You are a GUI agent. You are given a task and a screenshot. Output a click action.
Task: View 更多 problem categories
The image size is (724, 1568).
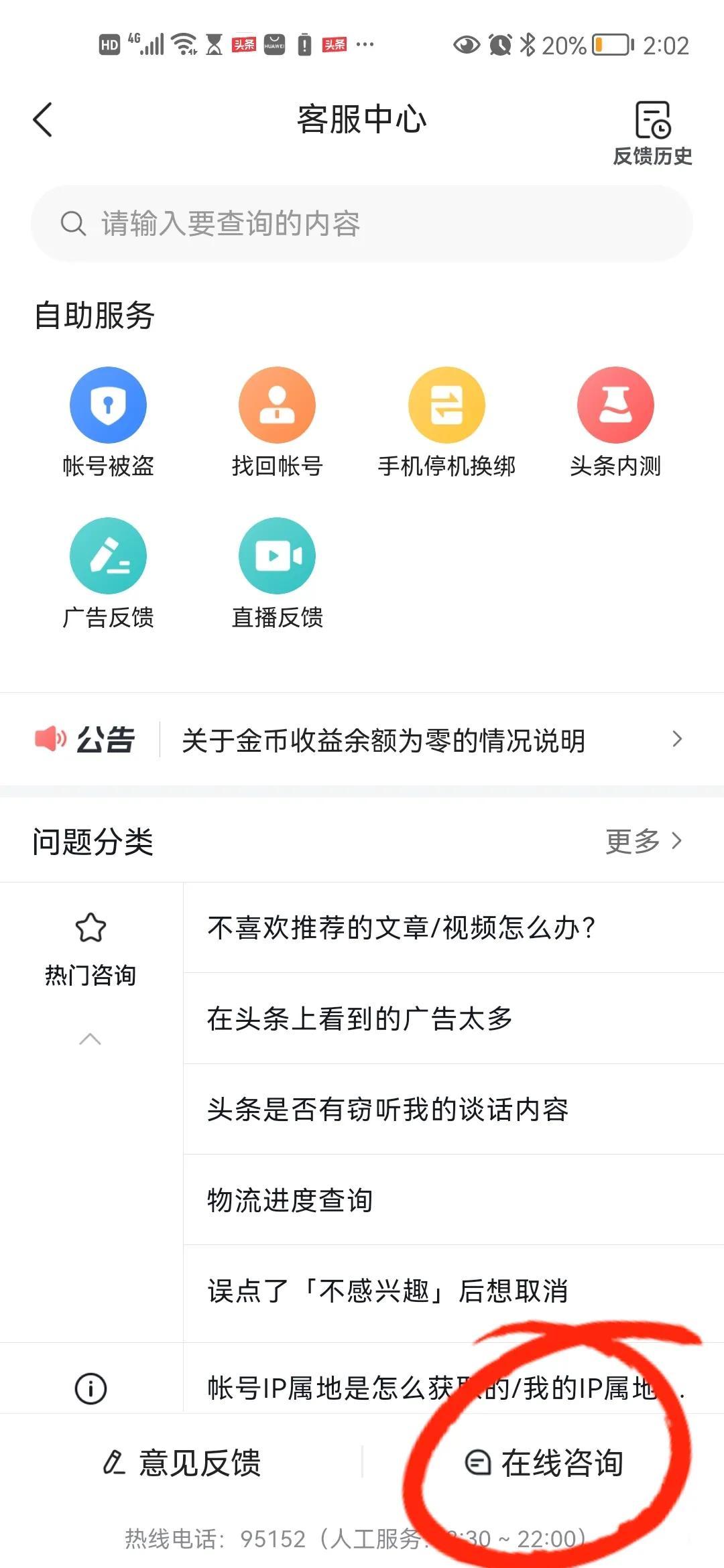tap(644, 841)
